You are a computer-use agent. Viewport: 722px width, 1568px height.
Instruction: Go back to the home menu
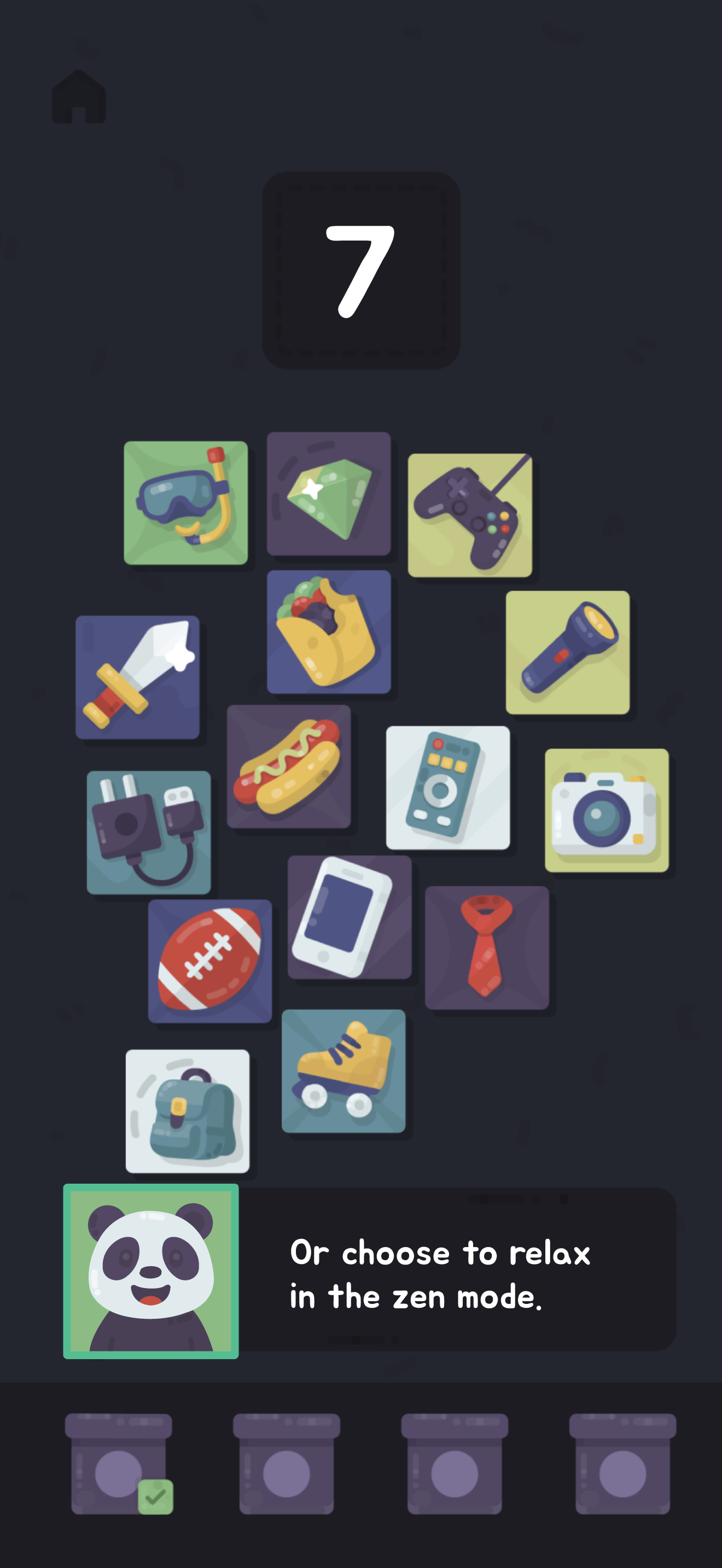[x=79, y=97]
